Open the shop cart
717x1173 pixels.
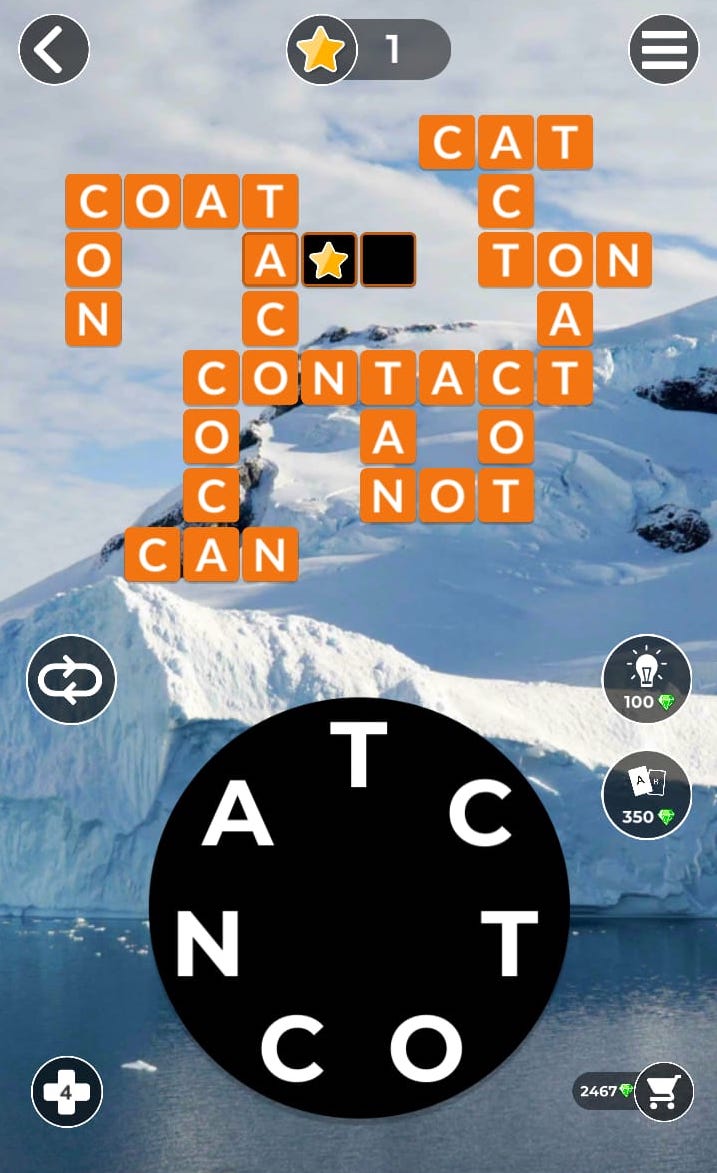tap(663, 1092)
